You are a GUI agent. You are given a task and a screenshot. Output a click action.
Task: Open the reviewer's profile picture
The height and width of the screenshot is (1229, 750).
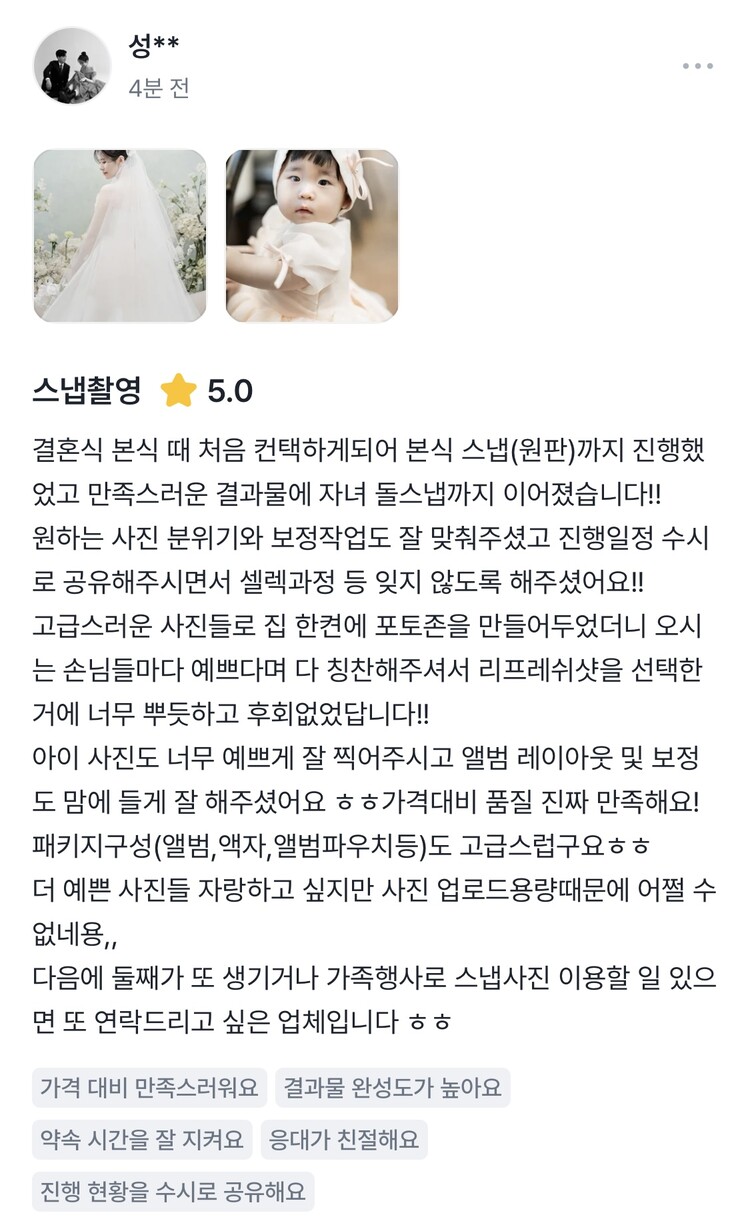pos(72,65)
